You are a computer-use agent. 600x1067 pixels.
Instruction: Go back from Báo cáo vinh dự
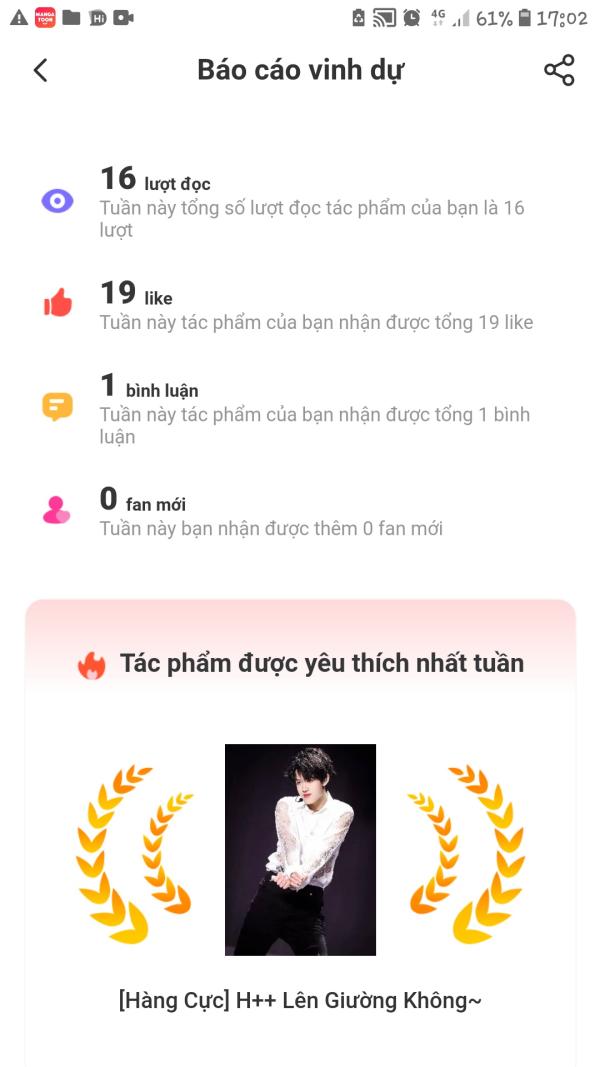pos(41,70)
